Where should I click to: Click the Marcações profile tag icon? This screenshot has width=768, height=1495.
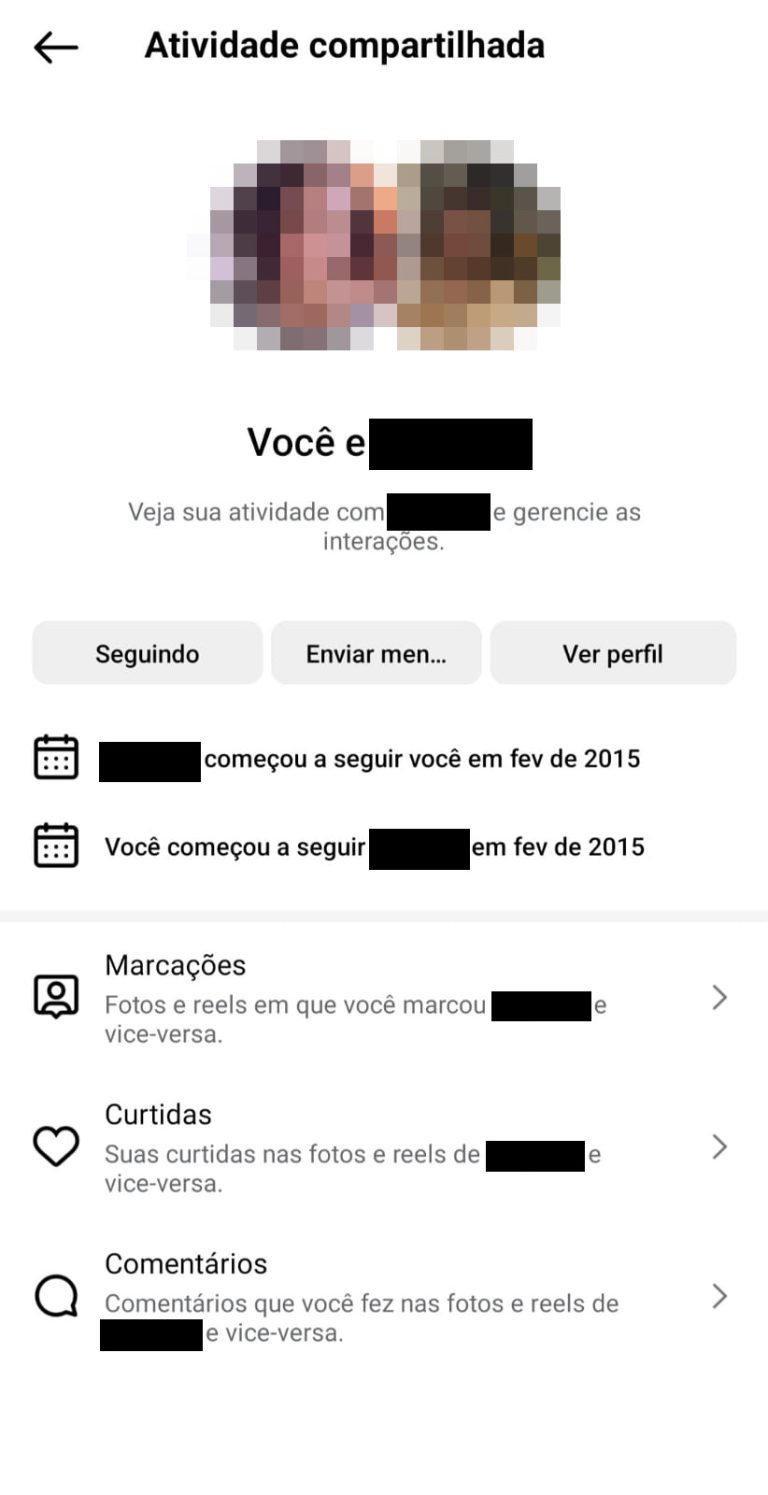click(x=56, y=997)
